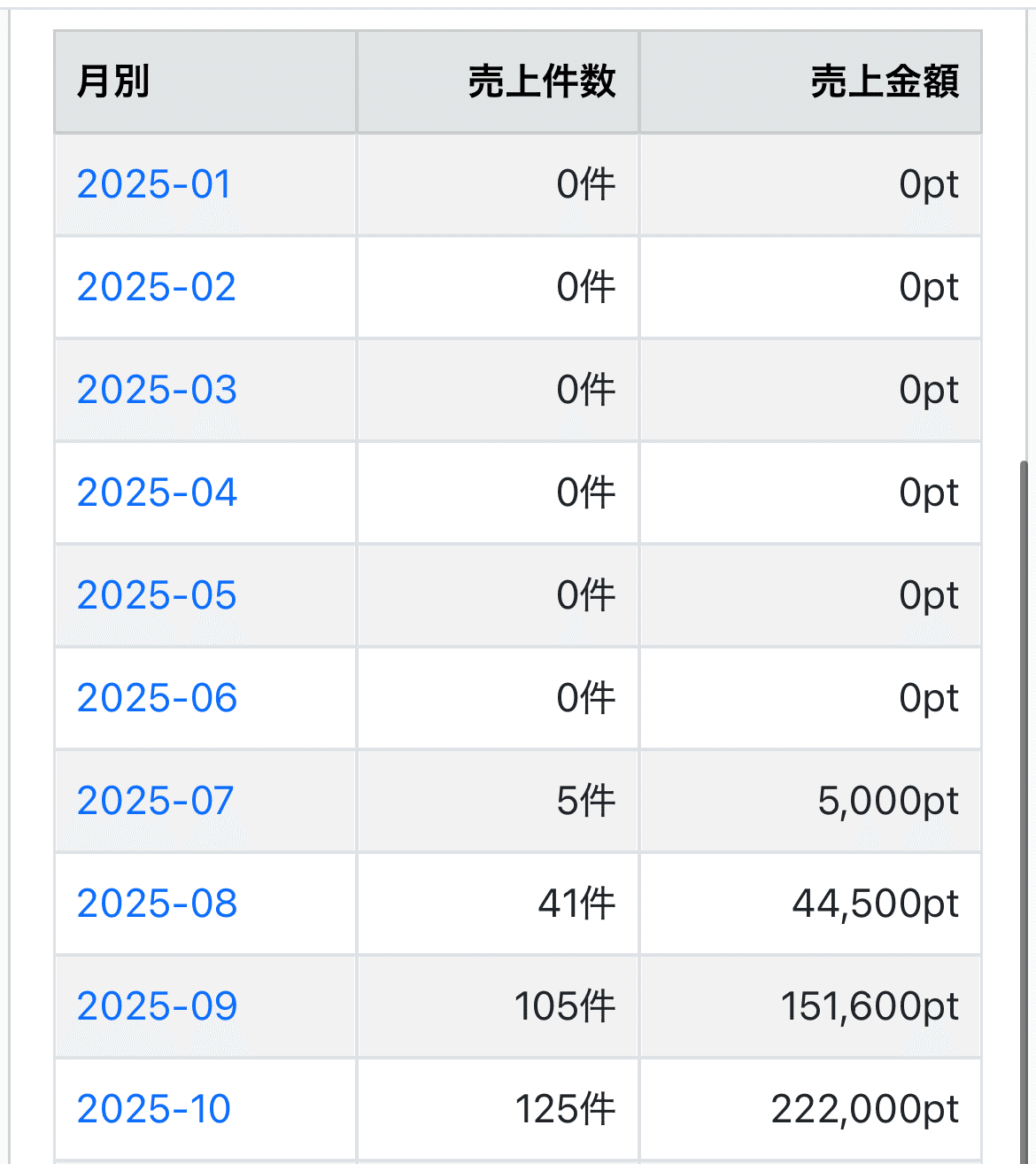Open the 2025-05 monthly sales report

click(156, 595)
